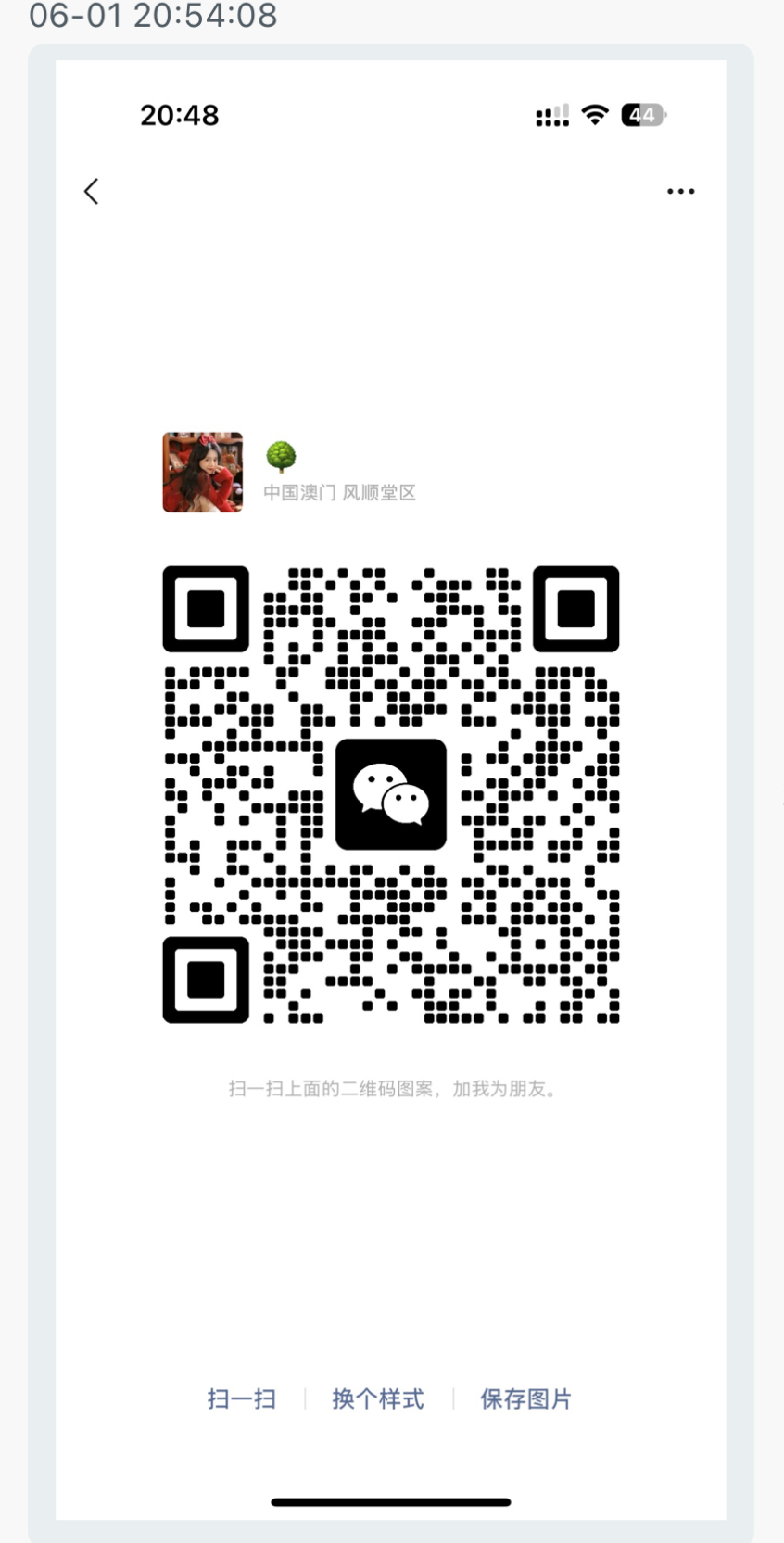Tap 扫一扫 to scan a code

pos(242,1398)
